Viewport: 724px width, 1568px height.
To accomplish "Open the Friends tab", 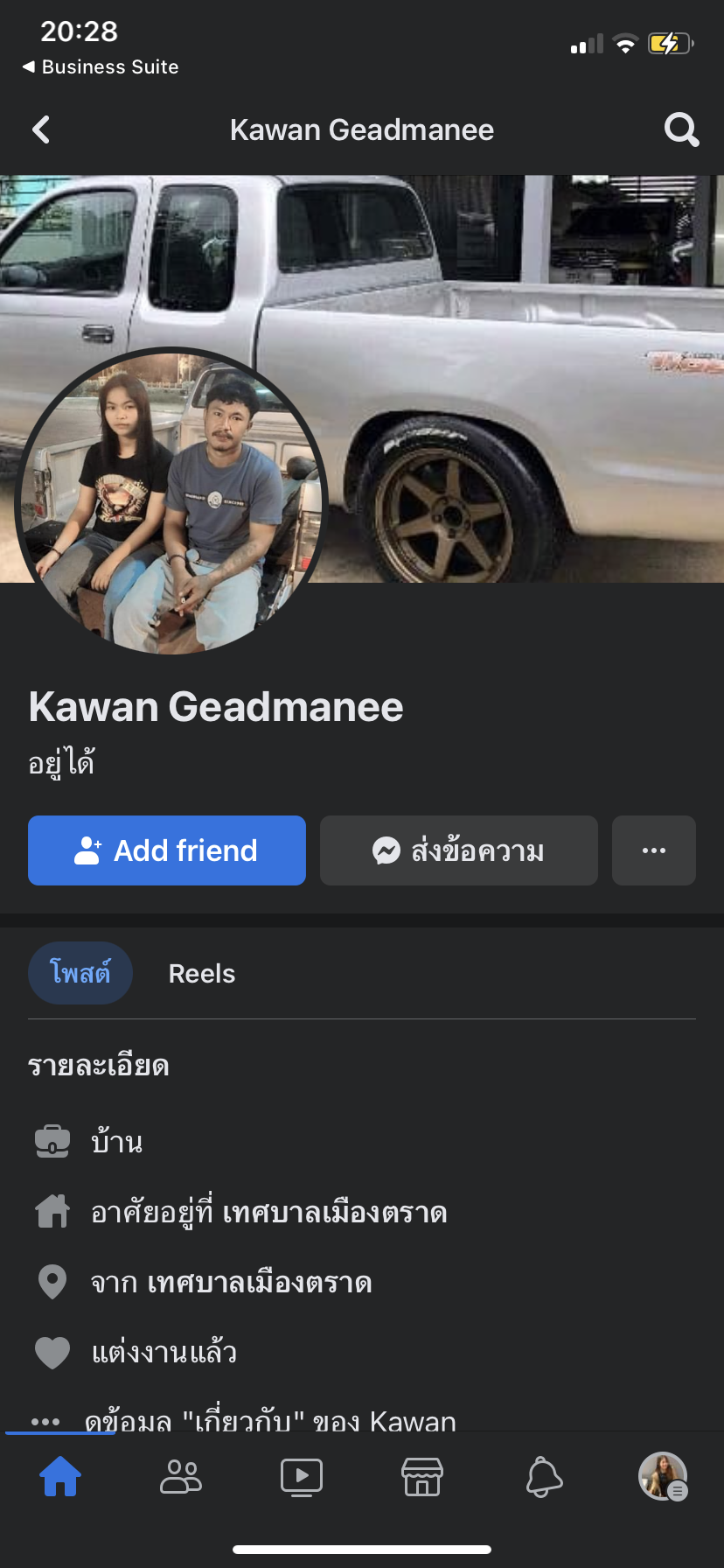I will [181, 1477].
